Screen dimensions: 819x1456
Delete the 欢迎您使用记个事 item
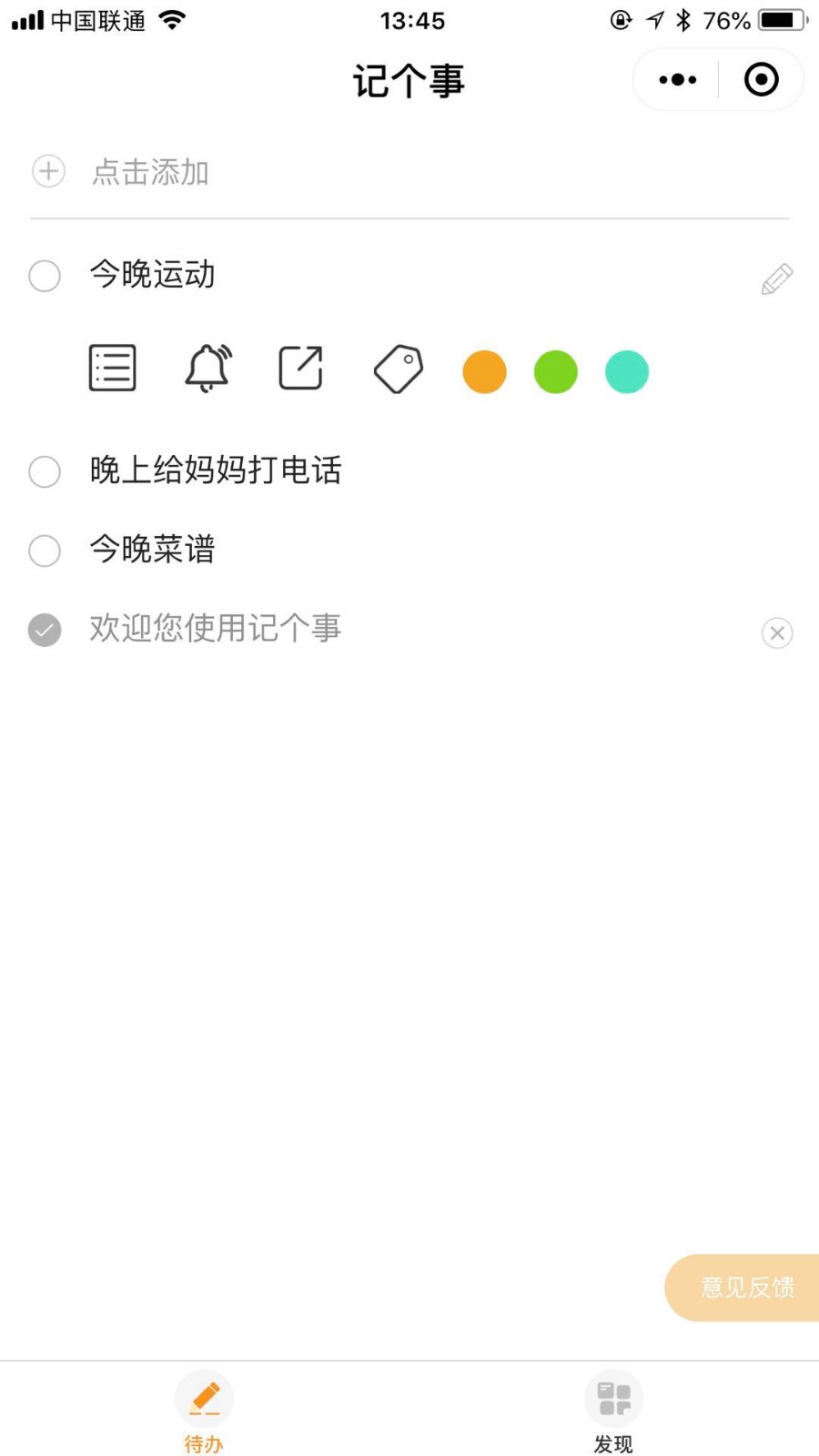tap(776, 632)
